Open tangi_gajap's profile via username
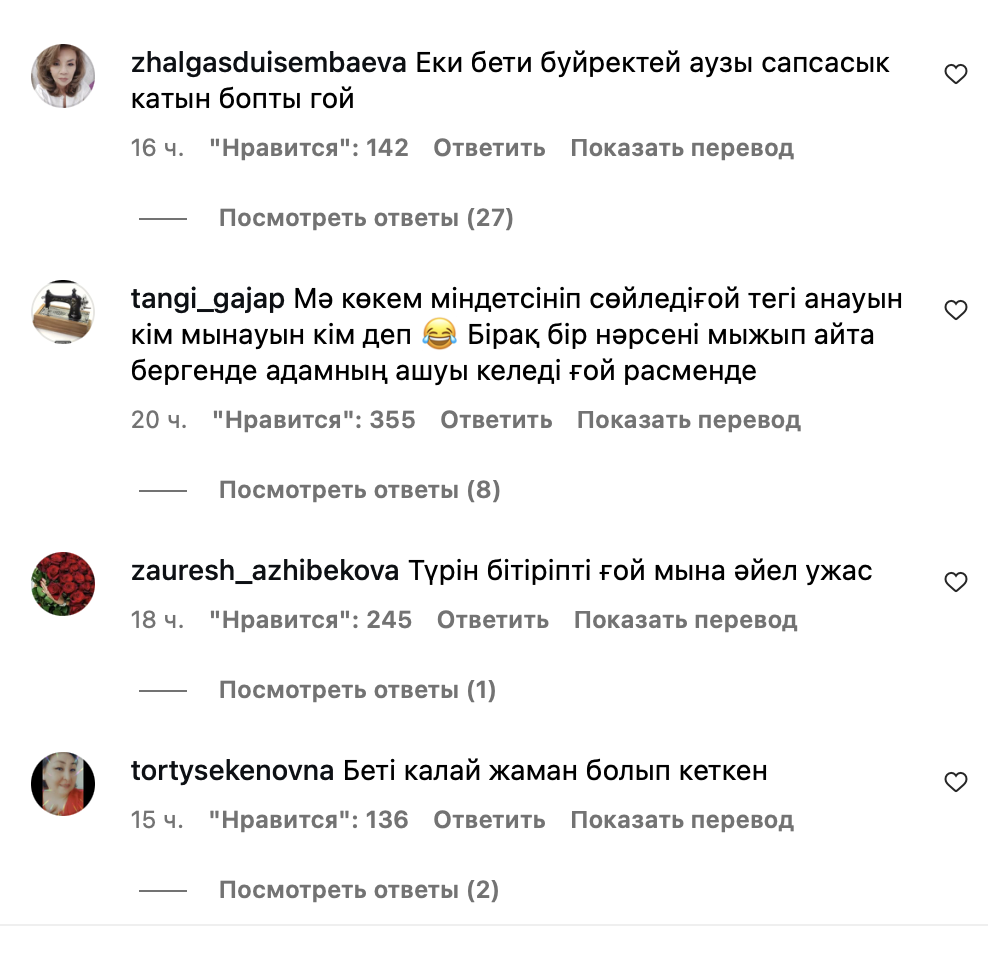Viewport: 988px width, 955px height. pyautogui.click(x=208, y=299)
